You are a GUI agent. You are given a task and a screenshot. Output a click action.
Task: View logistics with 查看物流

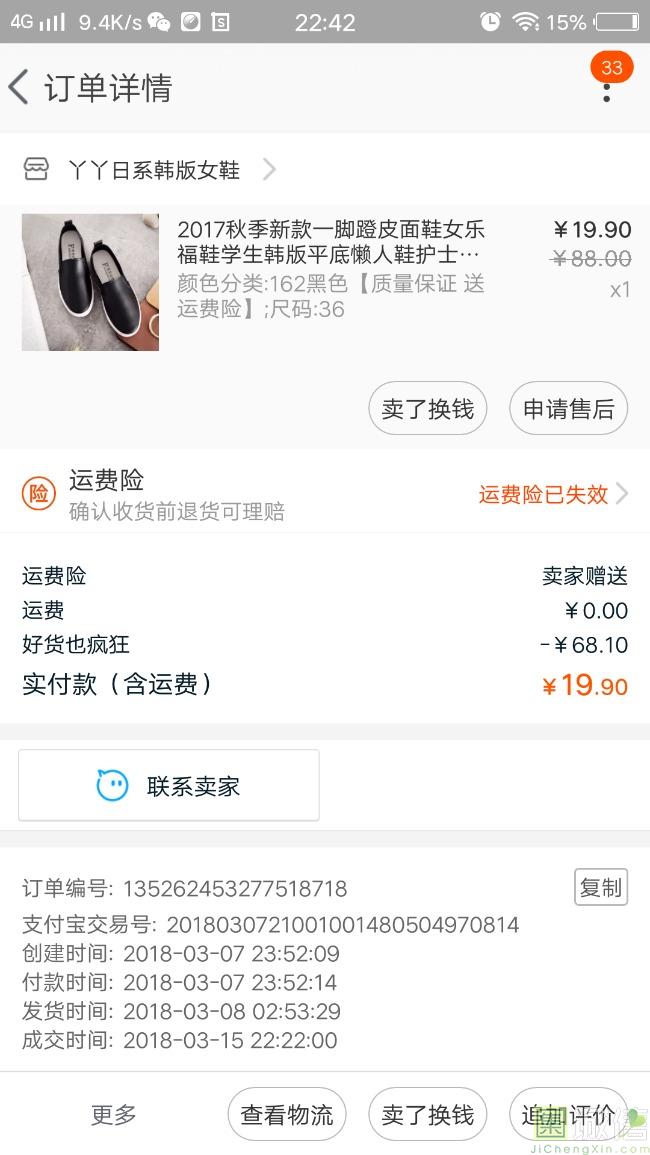click(x=287, y=1114)
